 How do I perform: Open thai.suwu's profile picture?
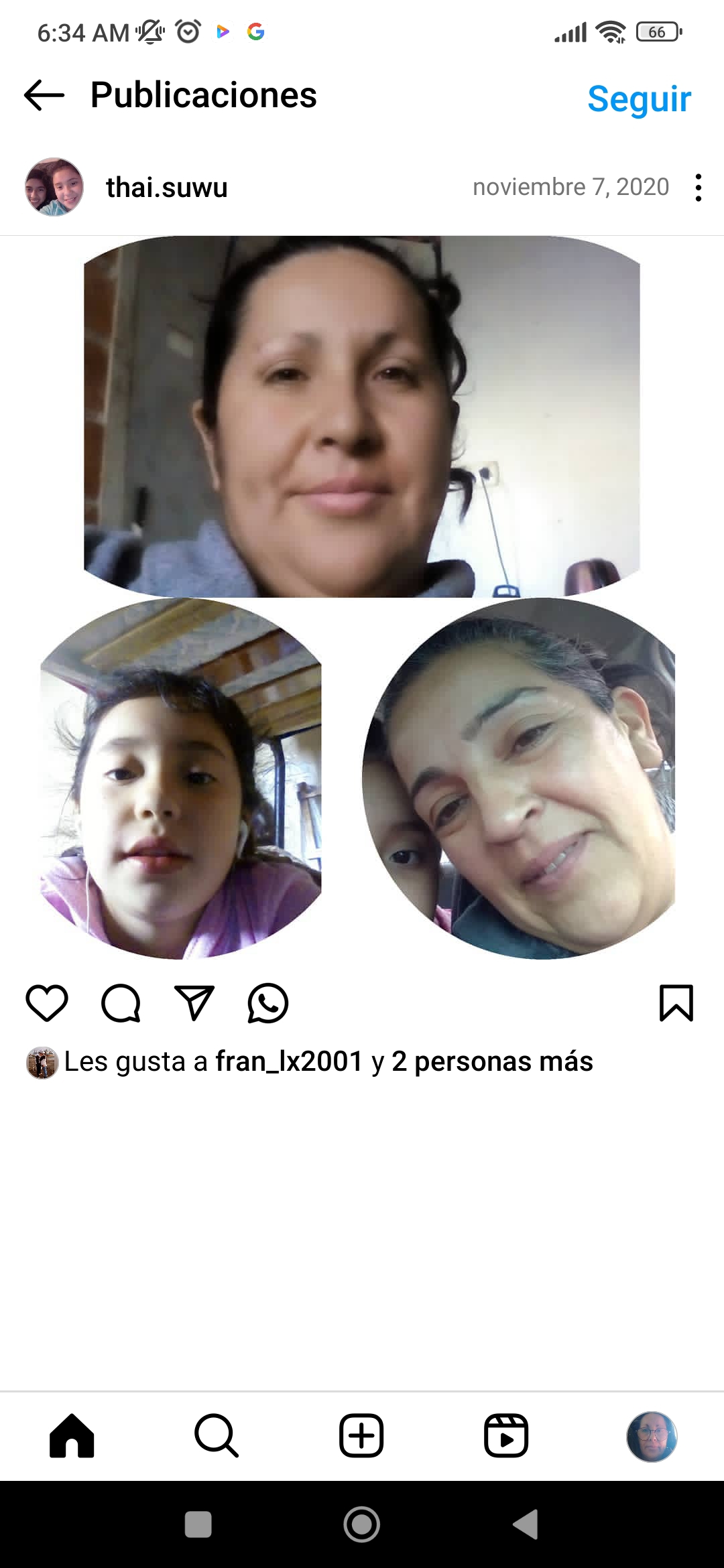54,187
